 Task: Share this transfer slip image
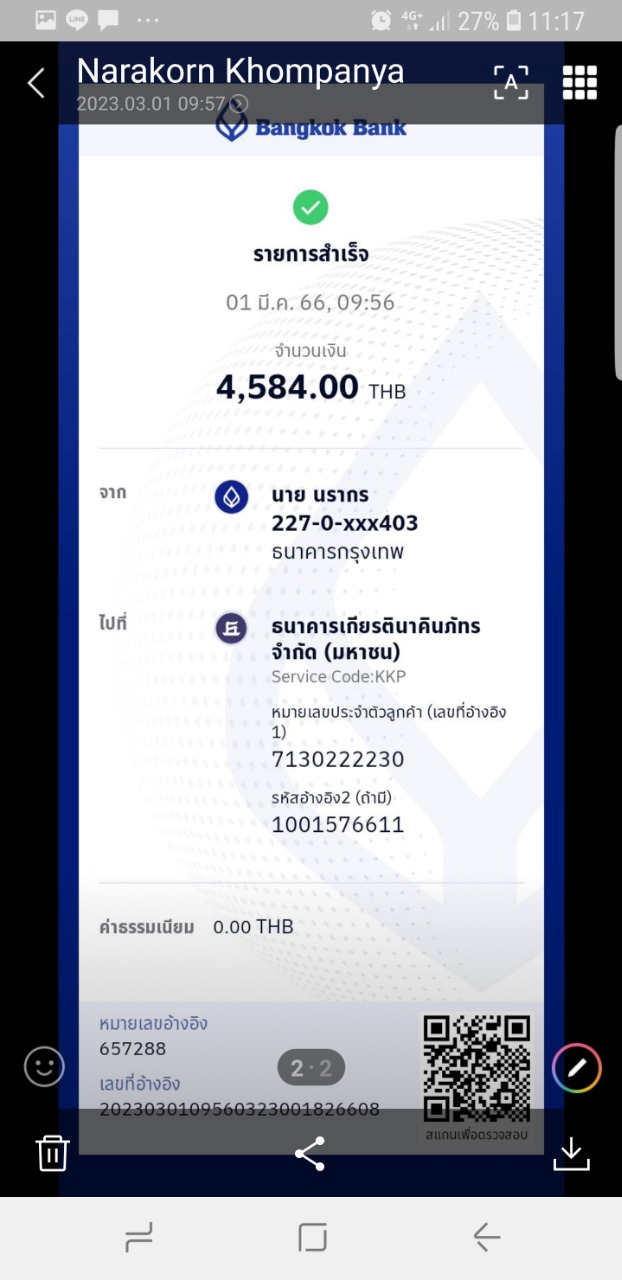(310, 1153)
